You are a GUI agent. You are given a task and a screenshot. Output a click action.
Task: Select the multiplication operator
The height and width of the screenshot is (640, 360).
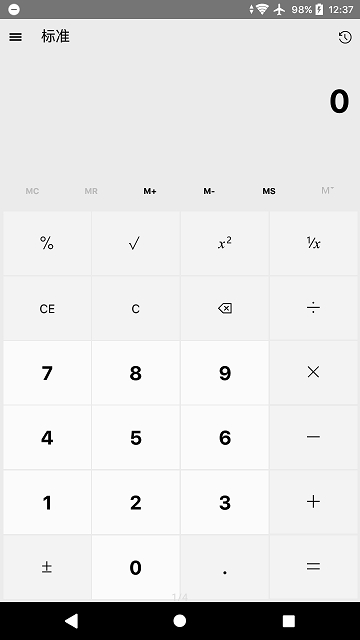pyautogui.click(x=313, y=373)
